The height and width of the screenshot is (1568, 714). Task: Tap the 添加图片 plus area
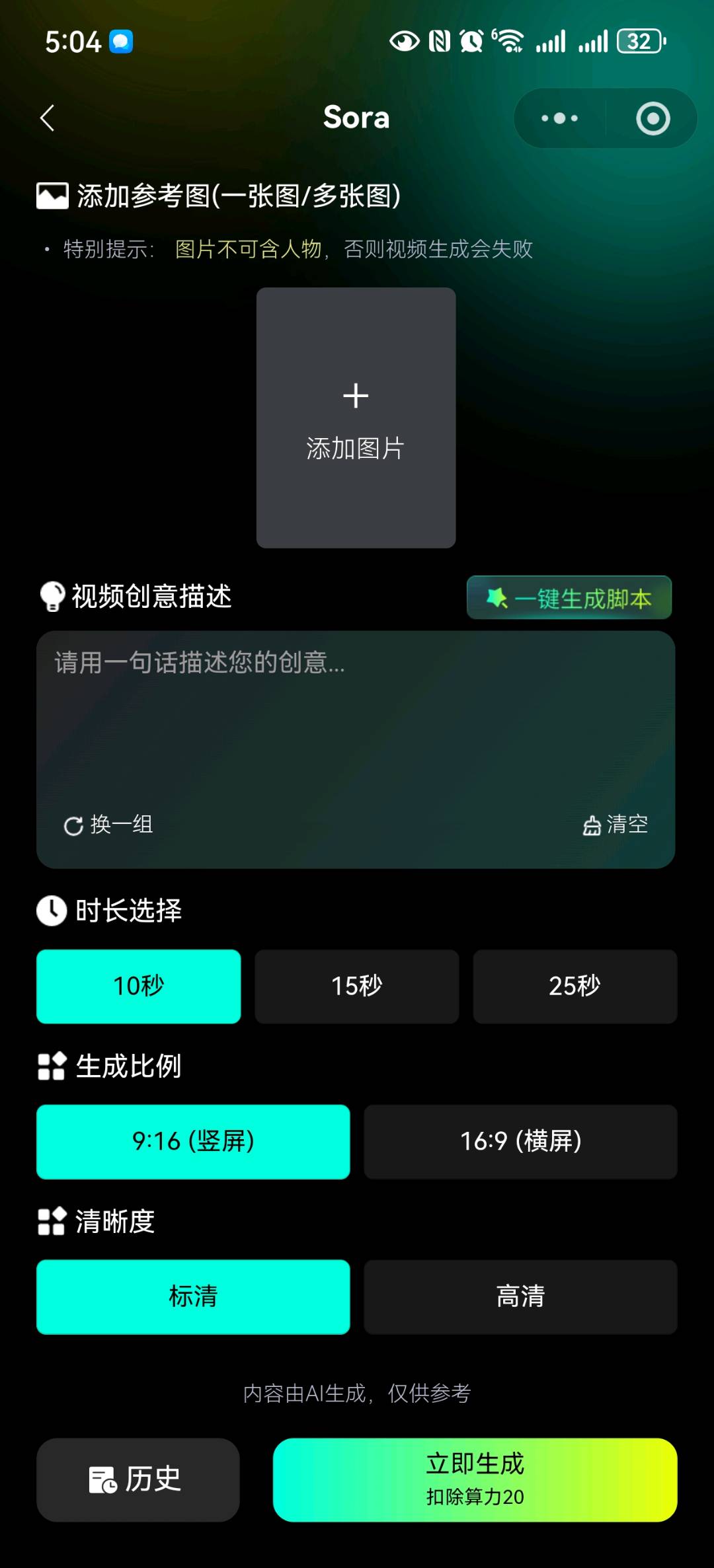point(356,418)
